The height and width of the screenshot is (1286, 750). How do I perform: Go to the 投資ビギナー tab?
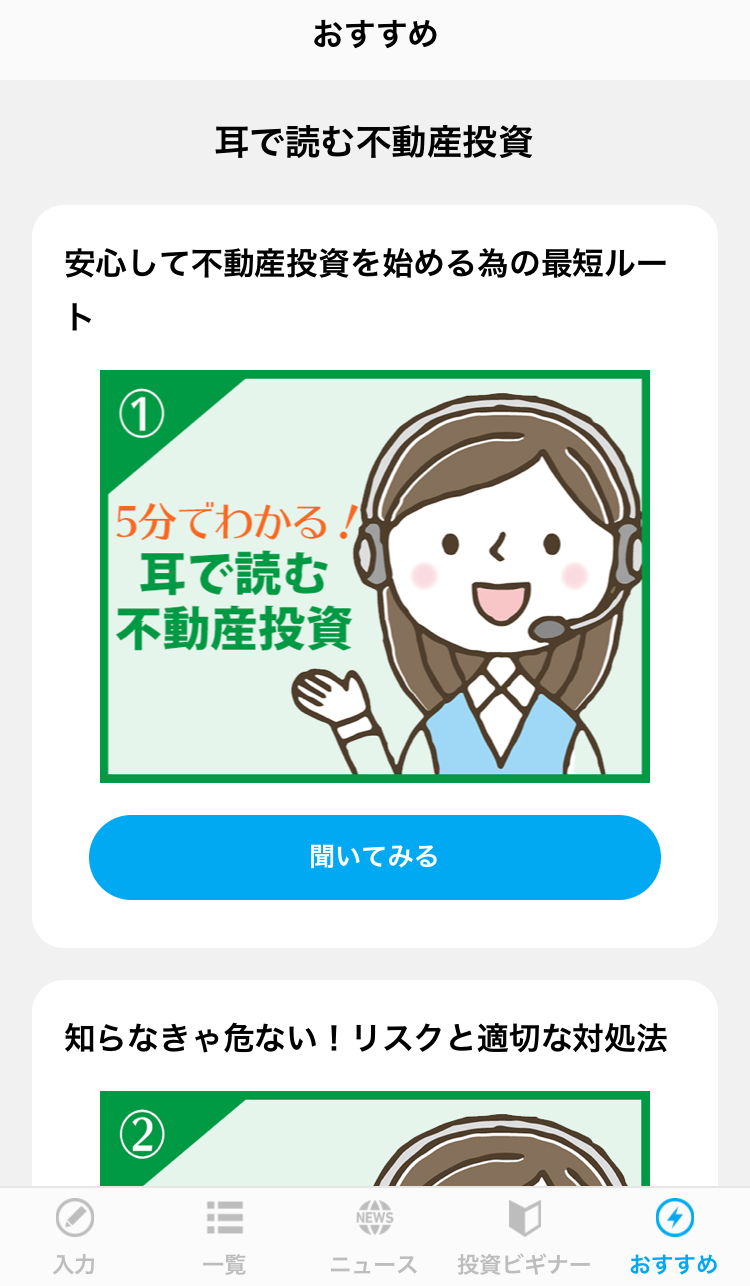click(x=524, y=1236)
